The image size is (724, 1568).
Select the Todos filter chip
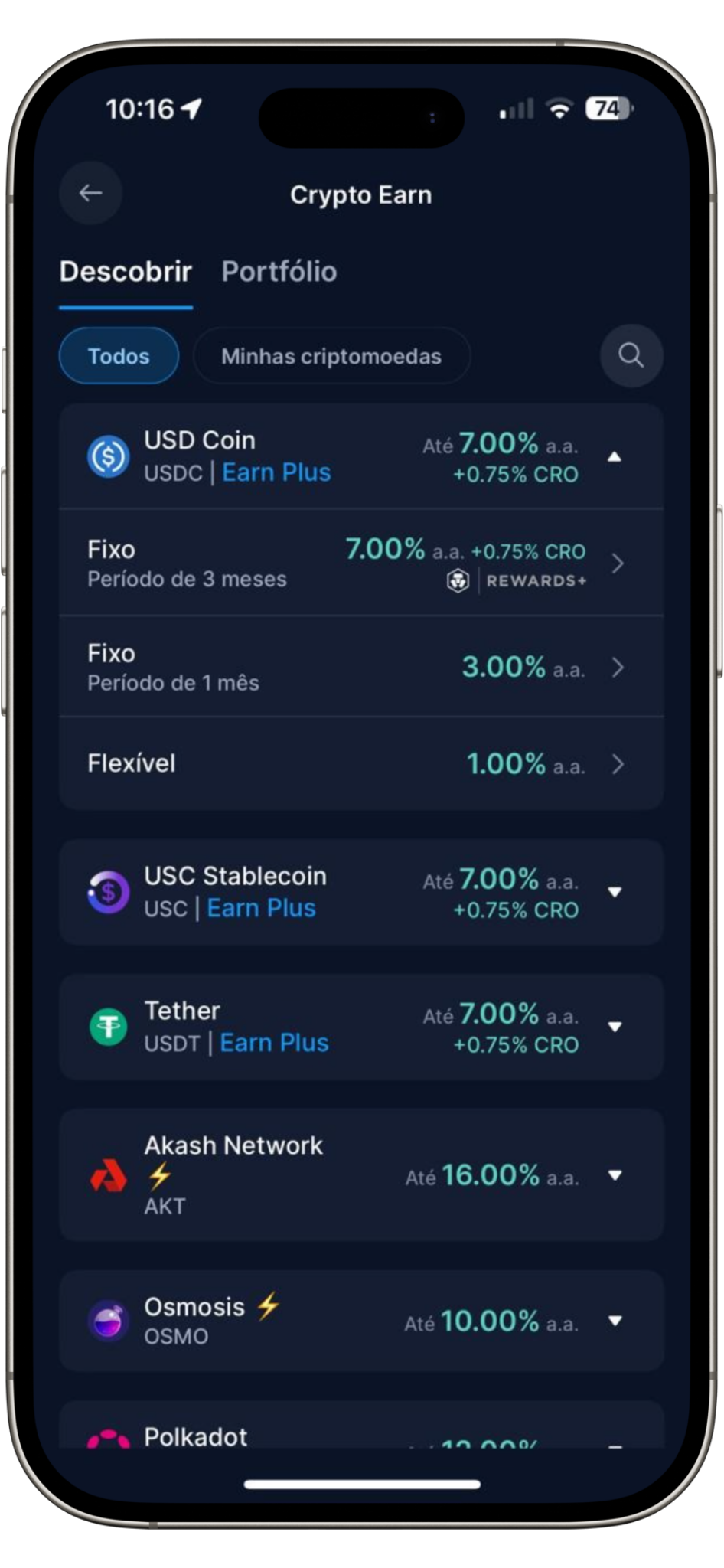click(119, 356)
